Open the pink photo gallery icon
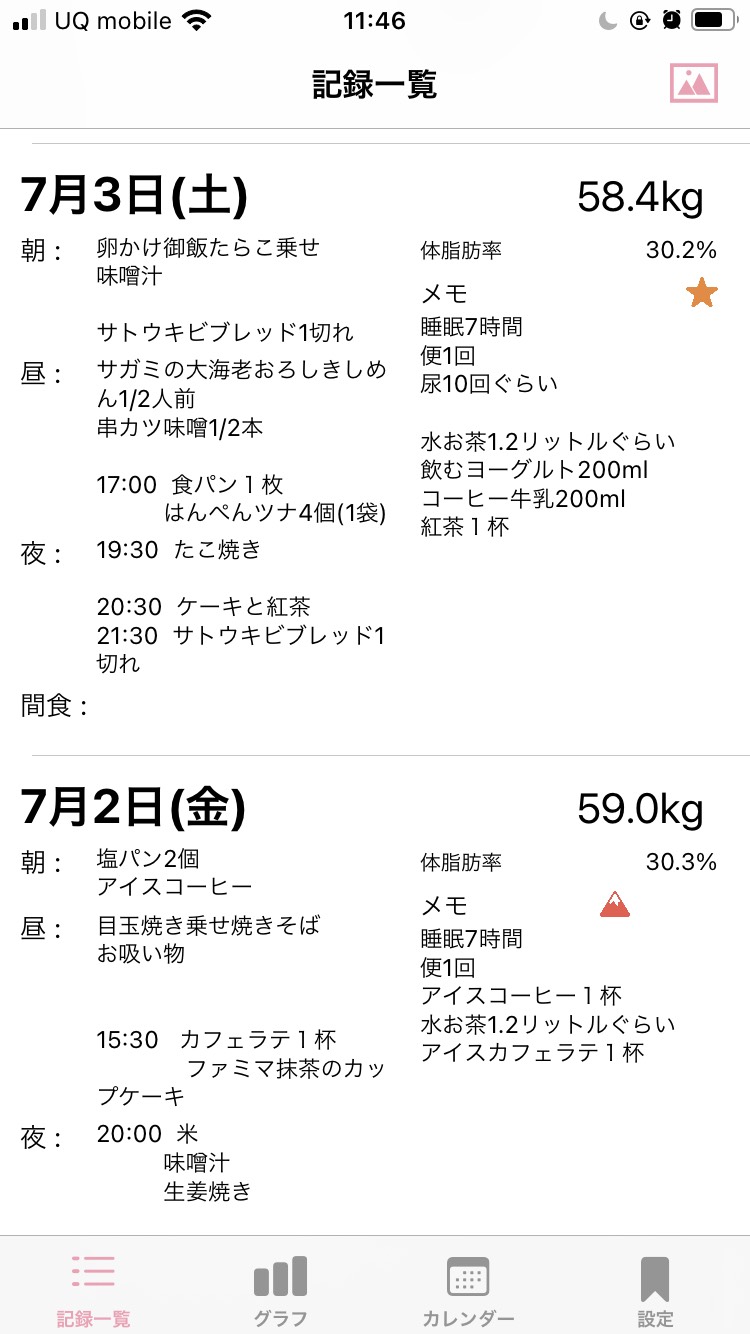This screenshot has height=1334, width=750. (694, 83)
